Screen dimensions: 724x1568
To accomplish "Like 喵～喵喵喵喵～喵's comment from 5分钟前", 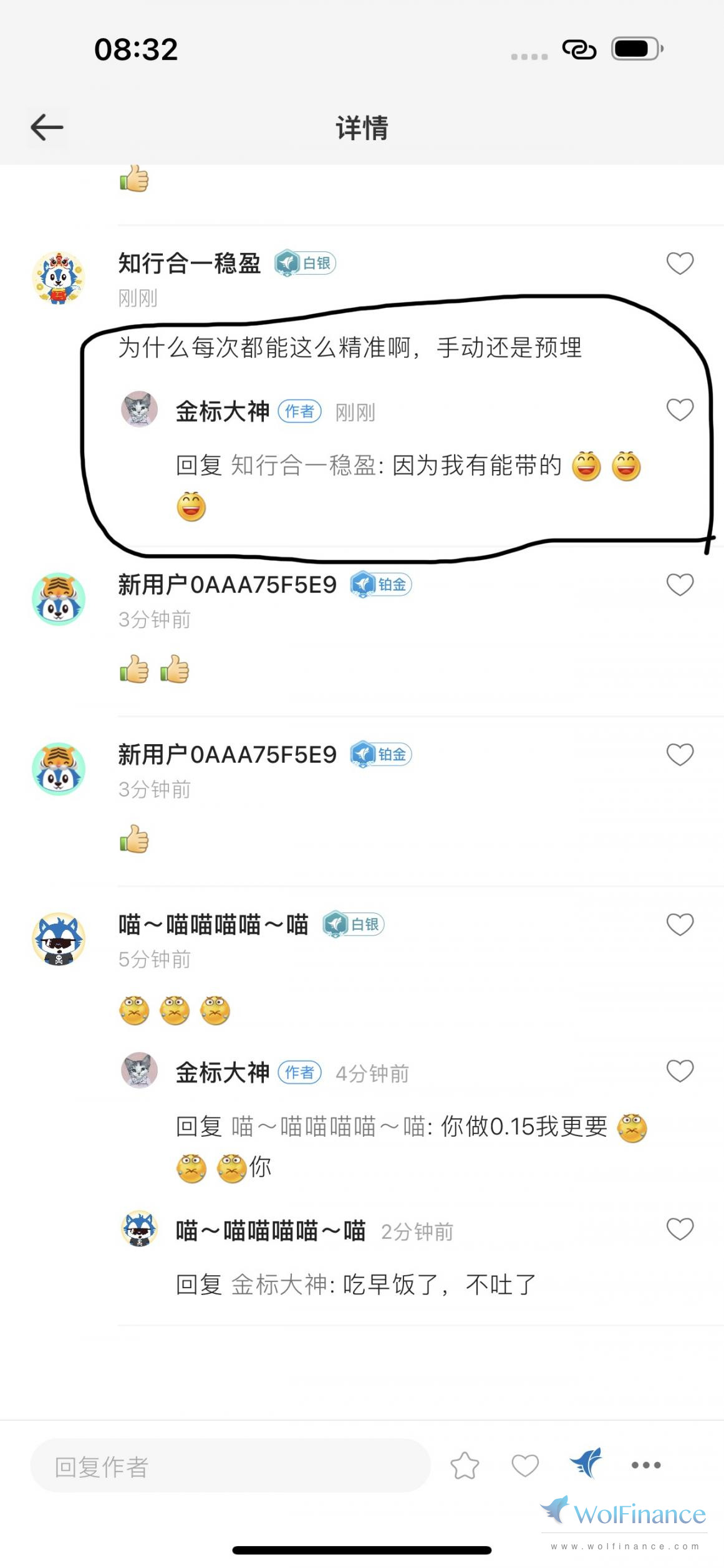I will click(680, 925).
